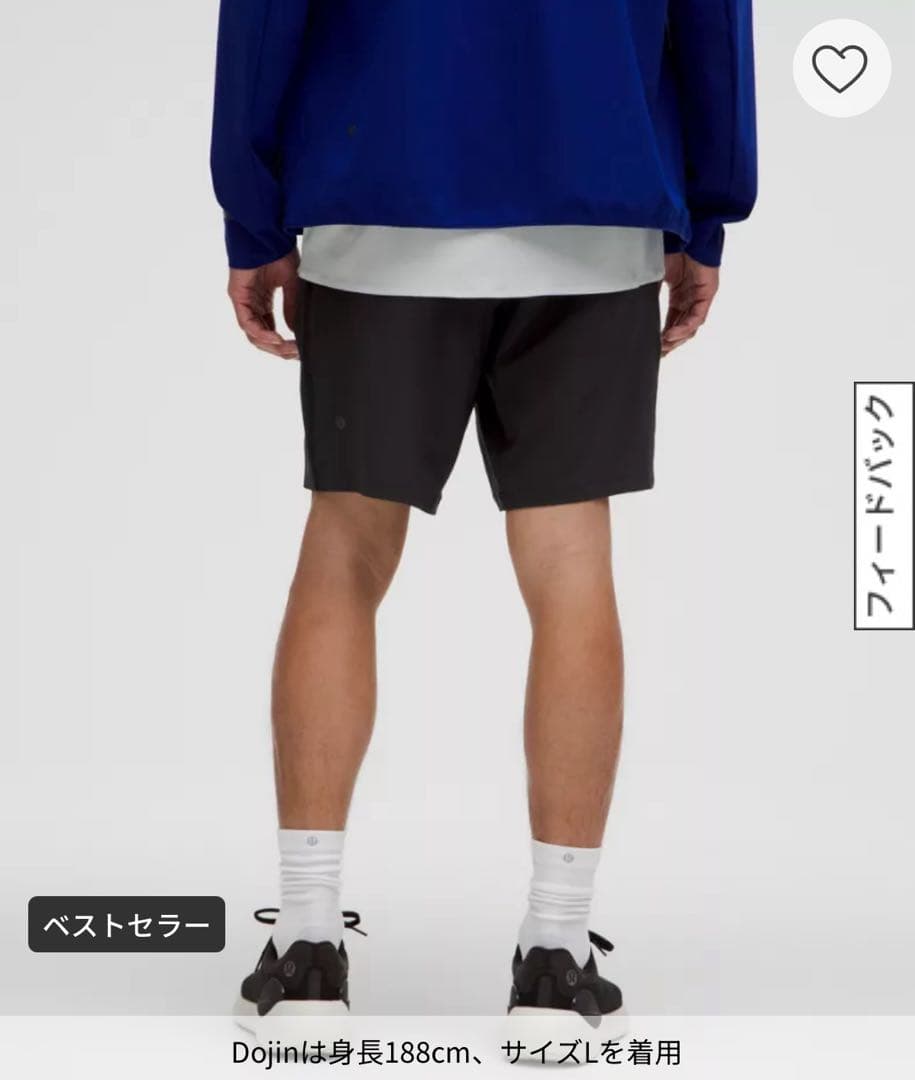Viewport: 915px width, 1080px height.
Task: Expand the model sizing caption
Action: click(x=457, y=1053)
